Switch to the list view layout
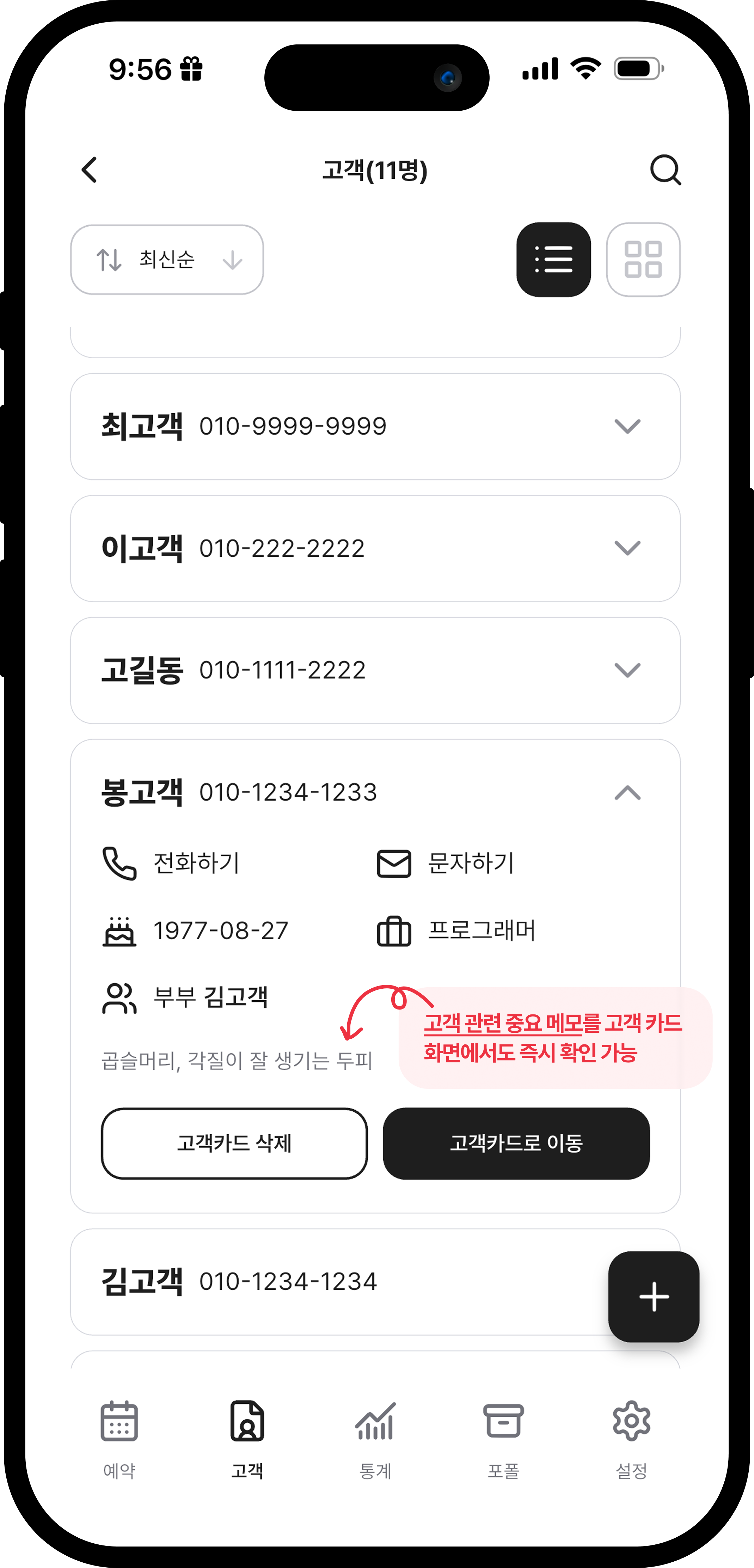Image resolution: width=754 pixels, height=1568 pixels. pyautogui.click(x=553, y=260)
